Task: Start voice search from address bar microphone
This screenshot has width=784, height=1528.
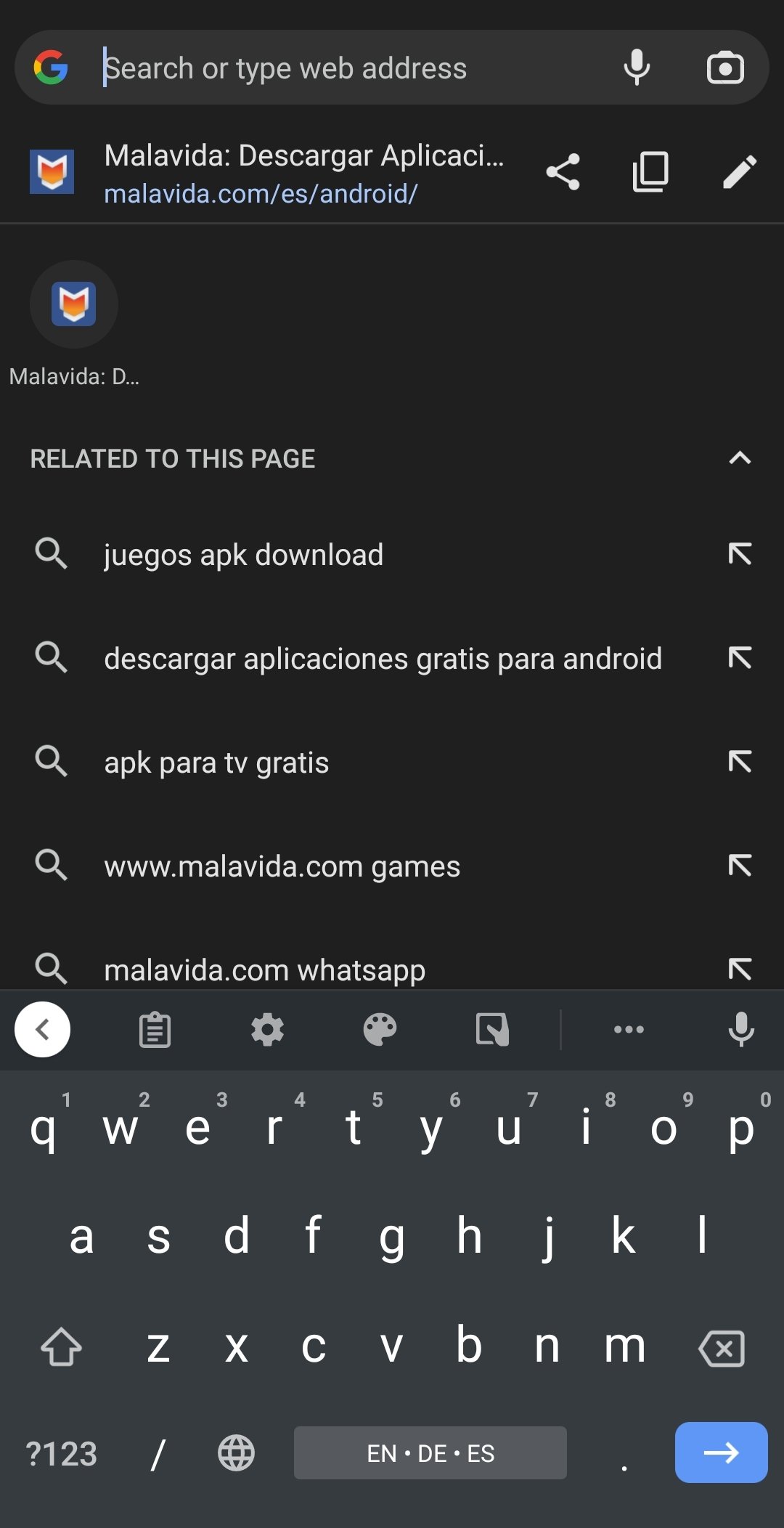Action: pos(637,68)
